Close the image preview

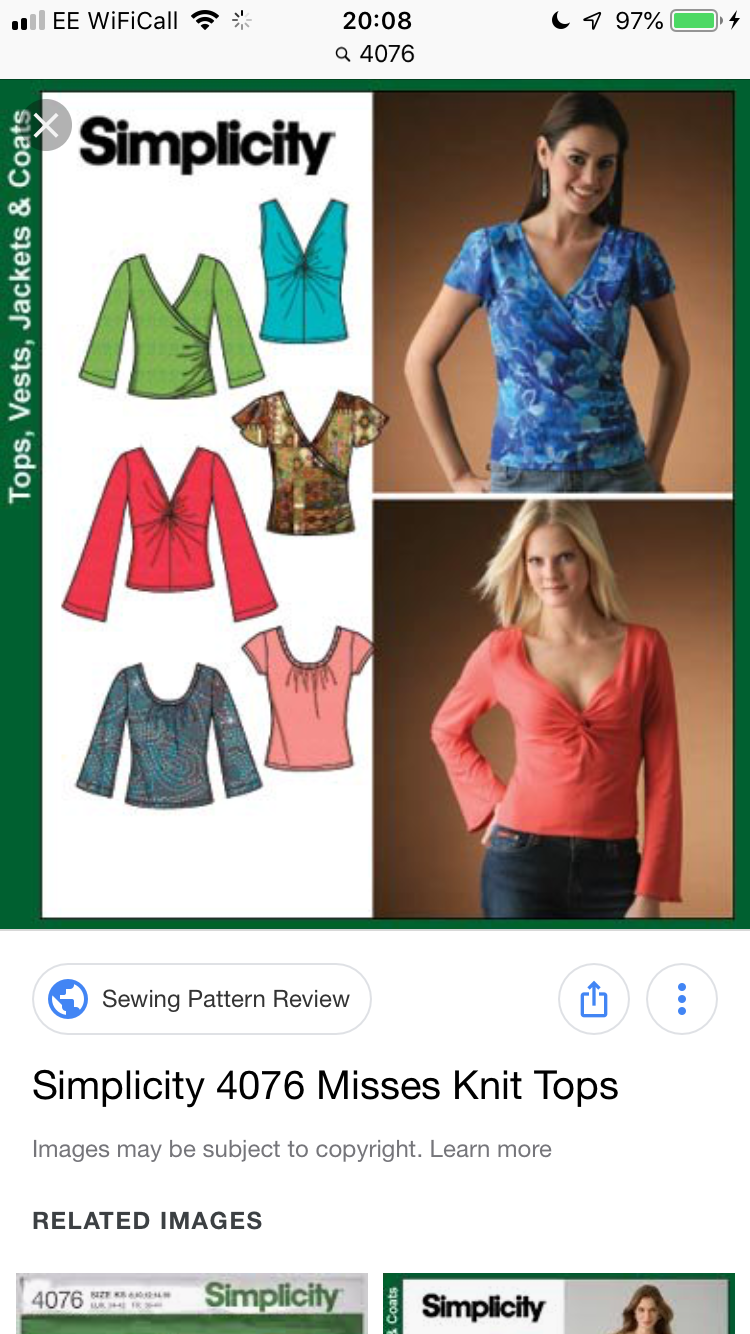(x=46, y=125)
